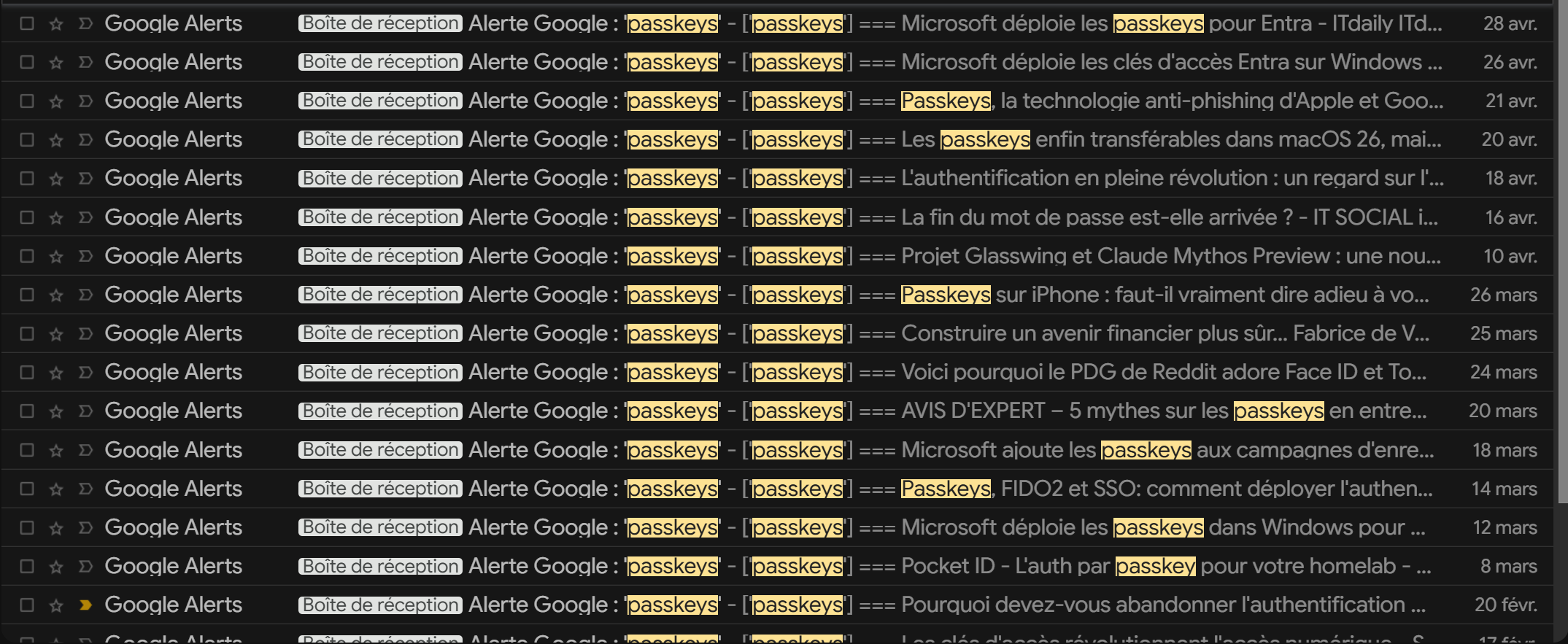This screenshot has height=644, width=1568.
Task: Star the Passkeys sur iPhone email
Action: coord(56,295)
